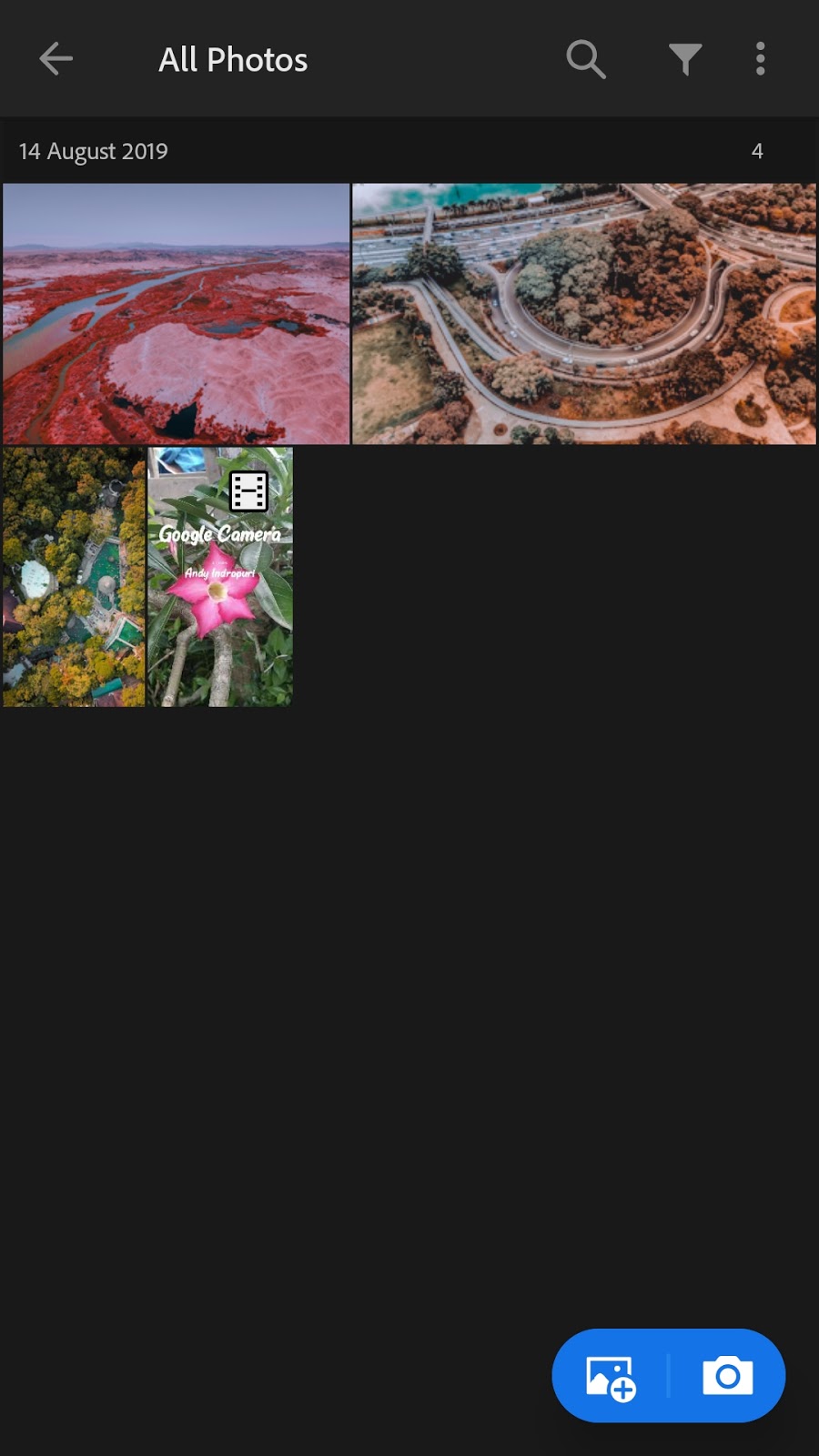Open the filter funnel options
The height and width of the screenshot is (1456, 819).
point(685,59)
